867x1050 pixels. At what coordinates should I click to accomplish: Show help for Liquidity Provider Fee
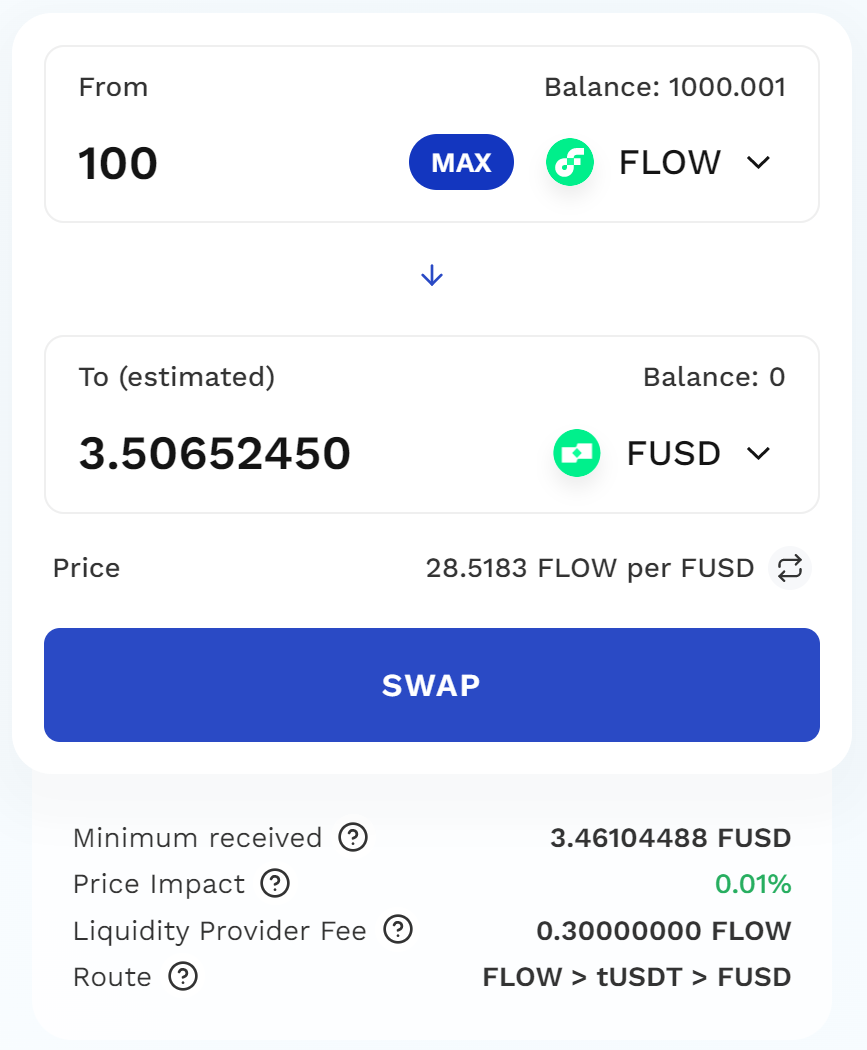point(398,931)
